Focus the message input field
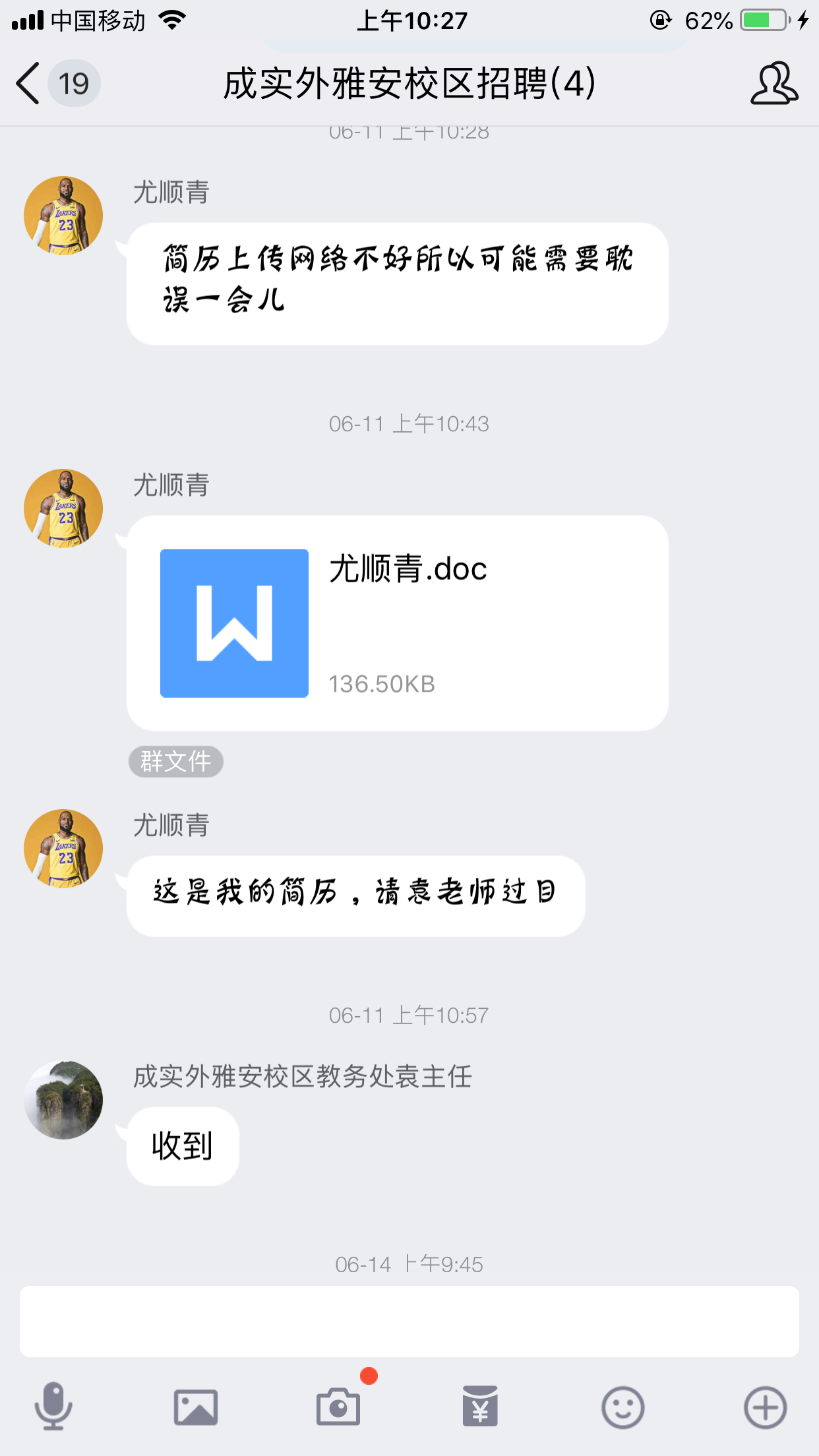Viewport: 819px width, 1456px height. click(409, 1321)
